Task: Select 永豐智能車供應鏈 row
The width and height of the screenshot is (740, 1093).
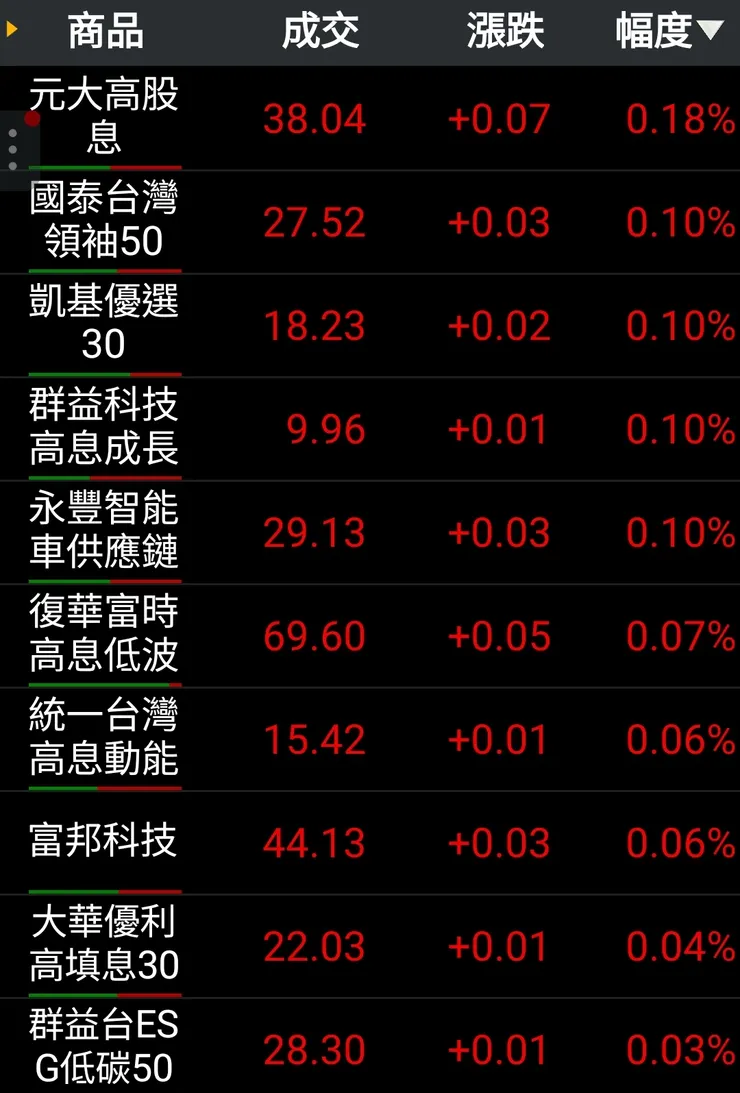Action: point(103,533)
